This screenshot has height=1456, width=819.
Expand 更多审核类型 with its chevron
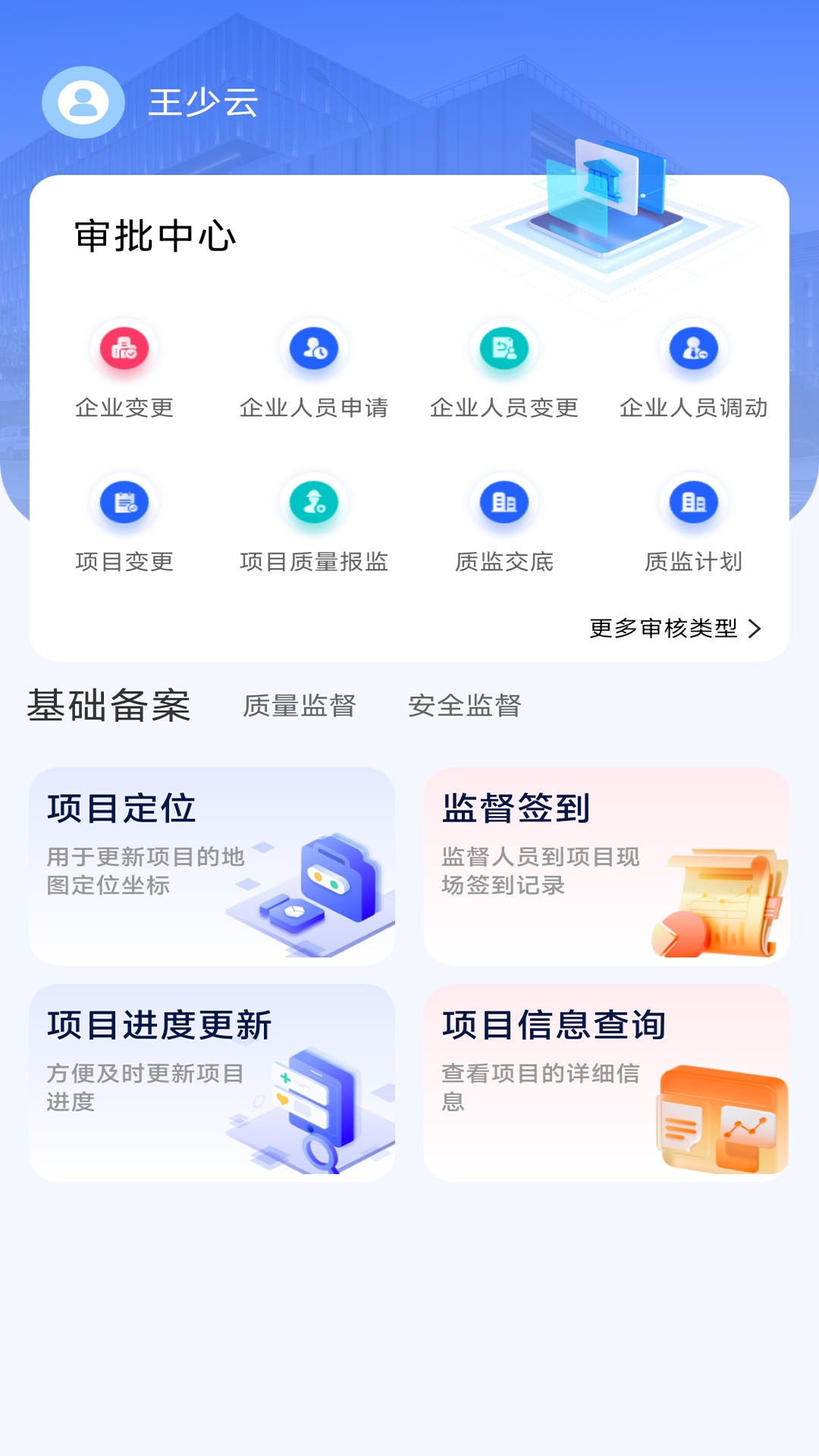click(675, 629)
